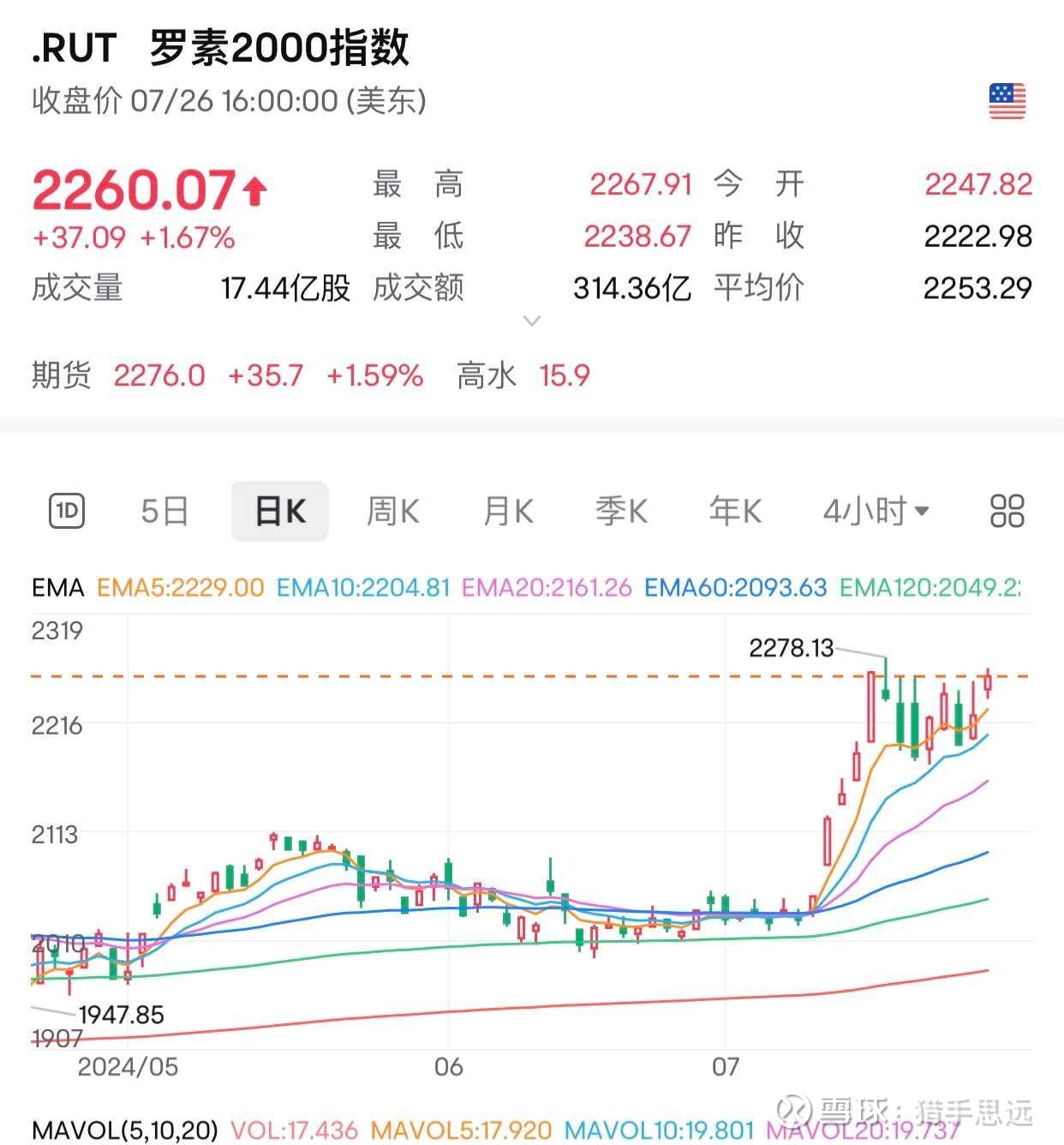Toggle the EMA20 line legend
1064x1145 pixels.
coord(547,589)
